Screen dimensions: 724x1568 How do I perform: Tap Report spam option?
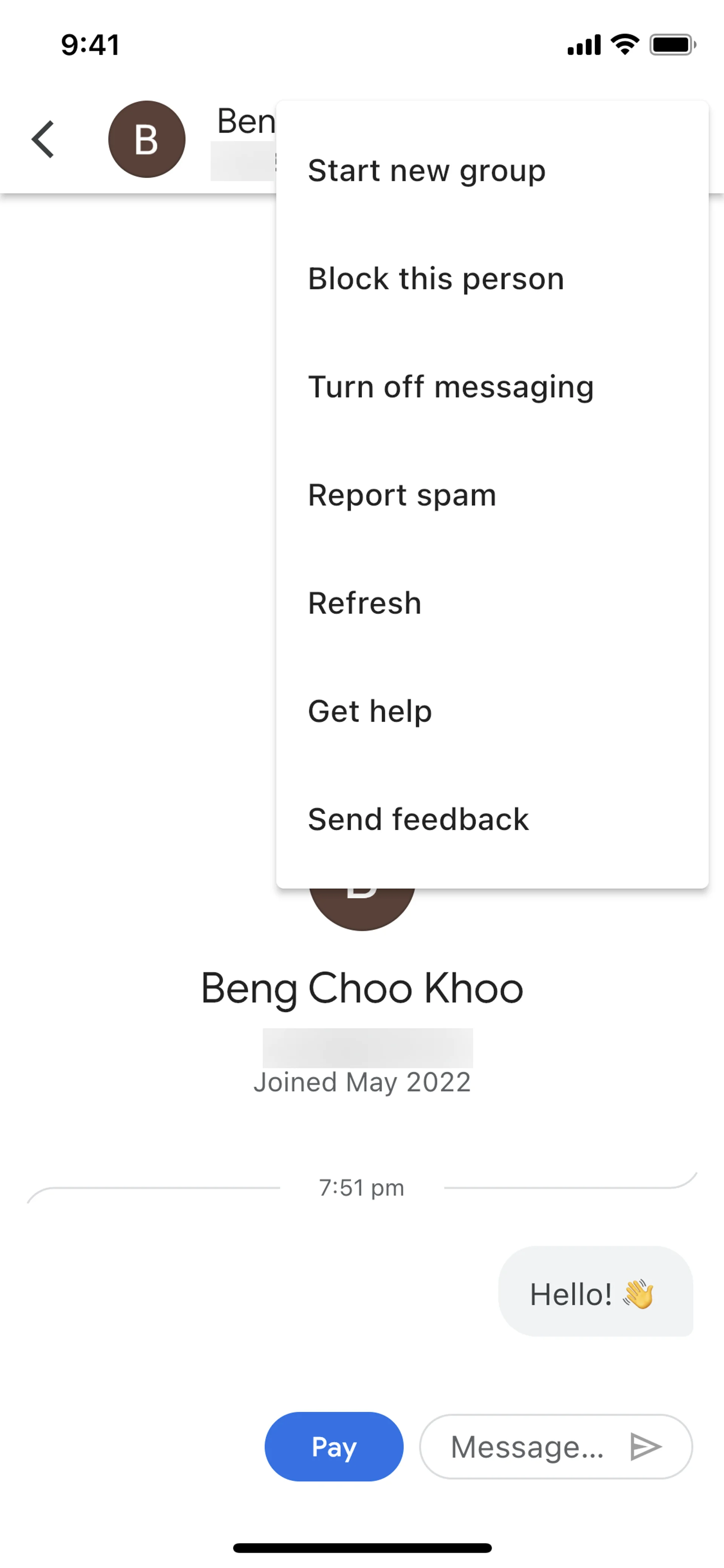pos(492,495)
